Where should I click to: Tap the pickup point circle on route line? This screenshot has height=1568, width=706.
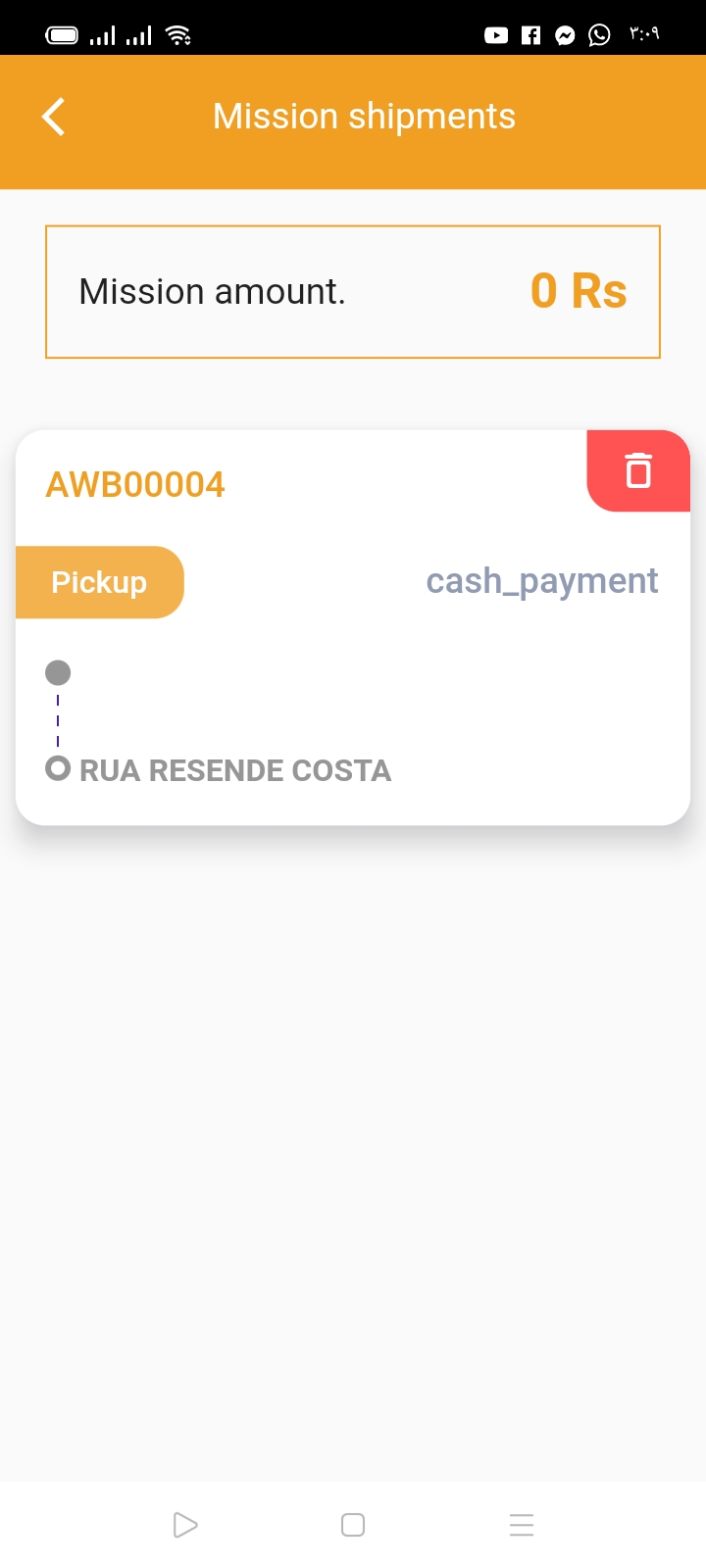click(x=58, y=672)
